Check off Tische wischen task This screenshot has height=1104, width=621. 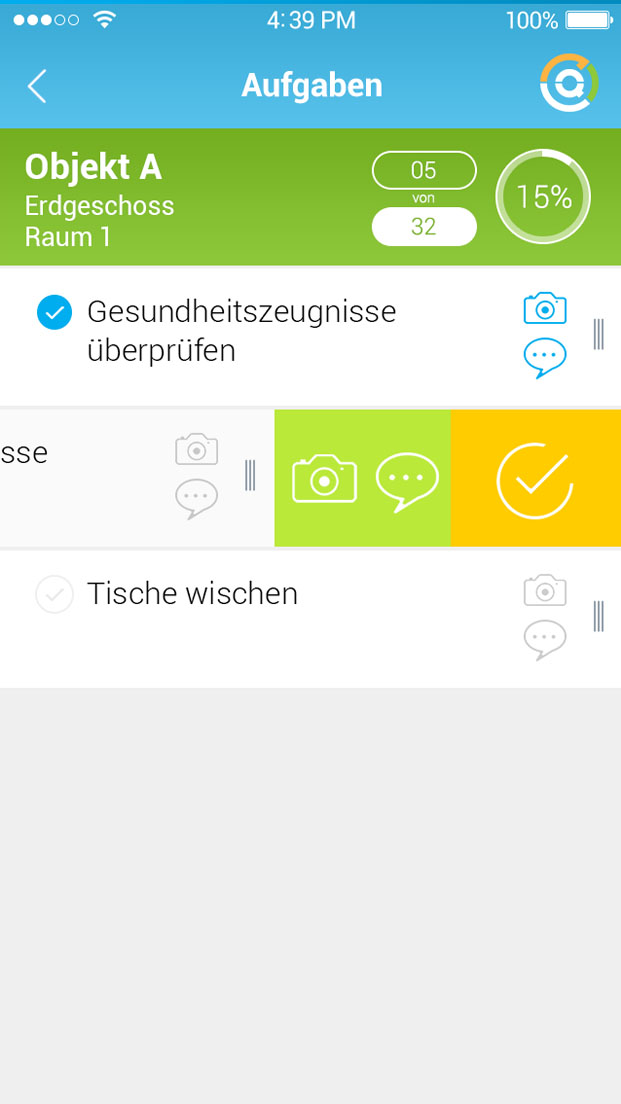tap(55, 595)
